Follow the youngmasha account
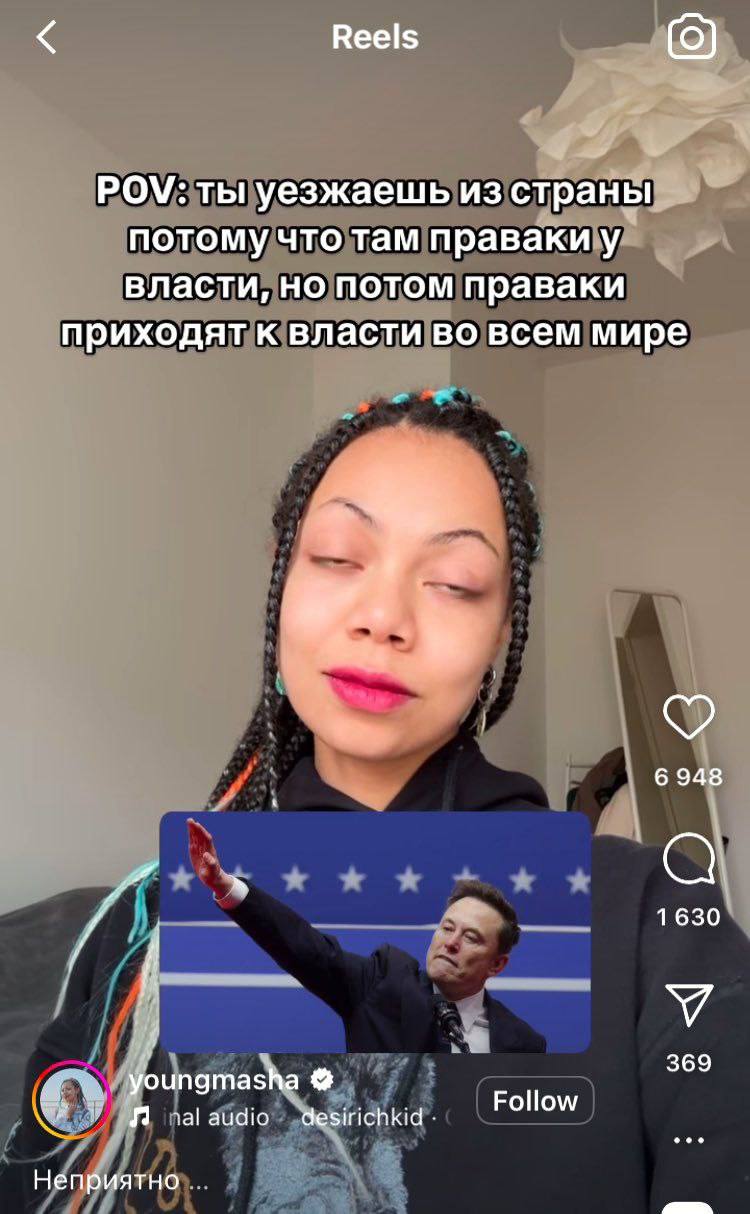The height and width of the screenshot is (1214, 750). point(535,1101)
